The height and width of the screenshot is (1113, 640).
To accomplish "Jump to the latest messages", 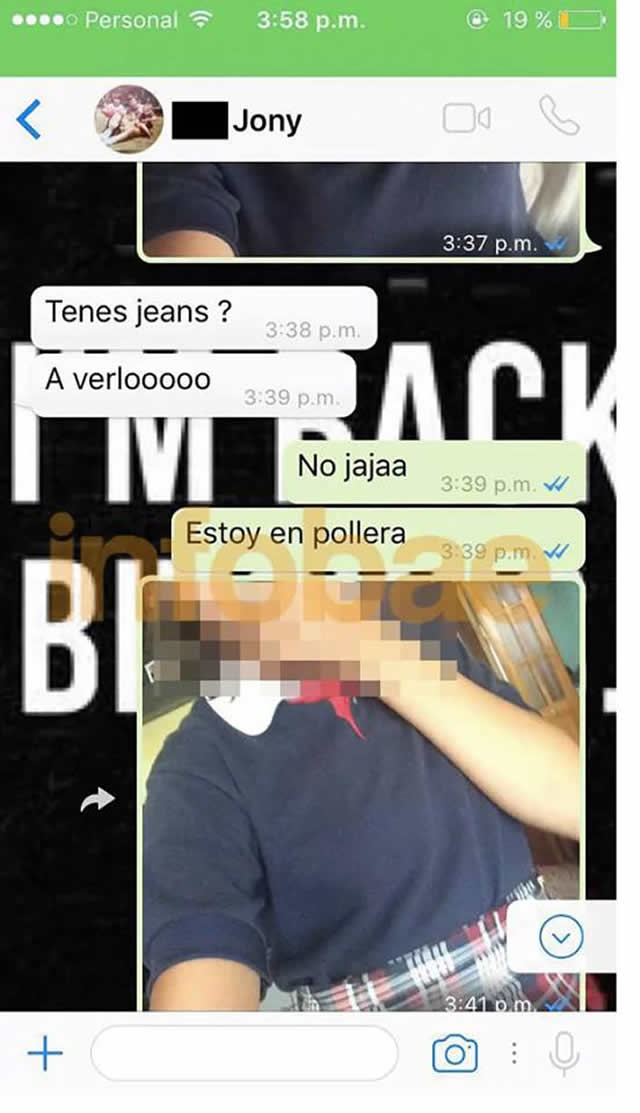I will (560, 937).
